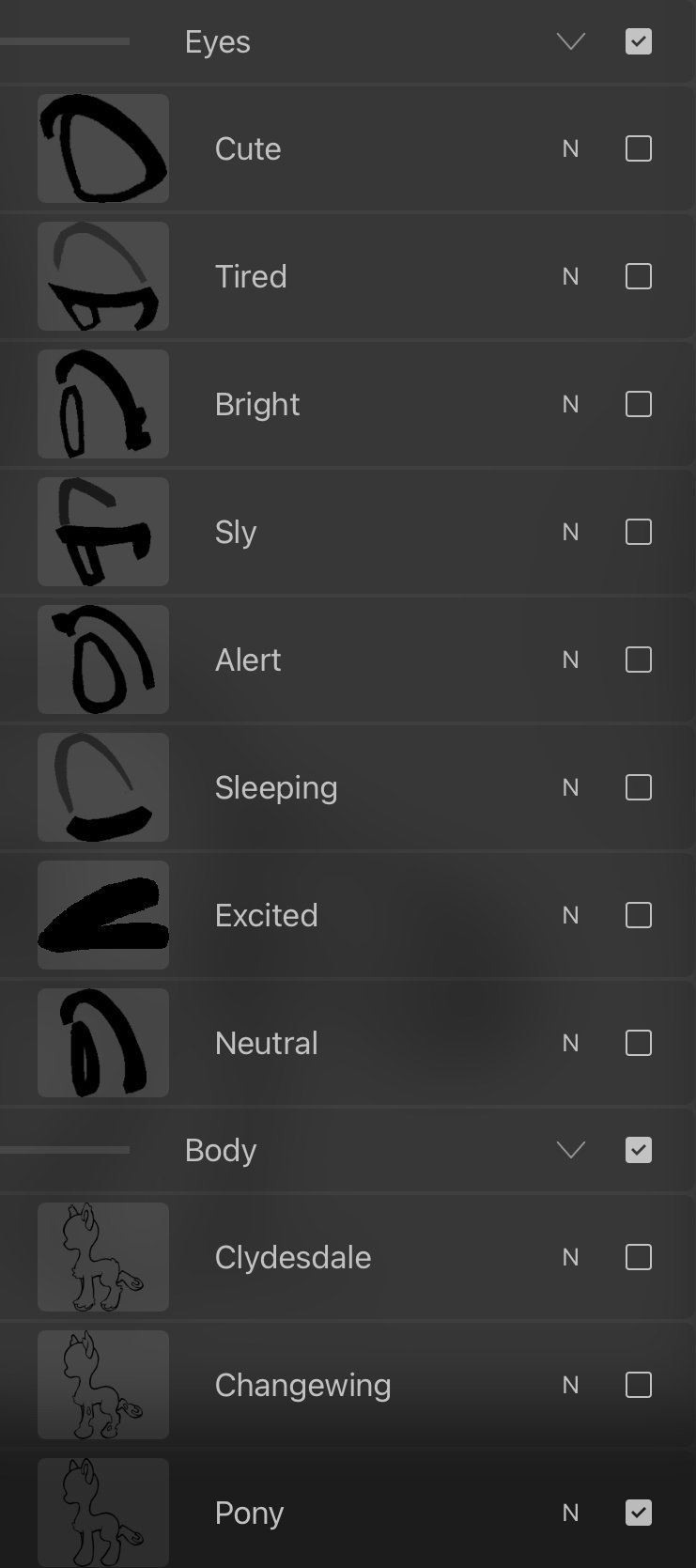Tick the Alert layer checkbox

[639, 660]
